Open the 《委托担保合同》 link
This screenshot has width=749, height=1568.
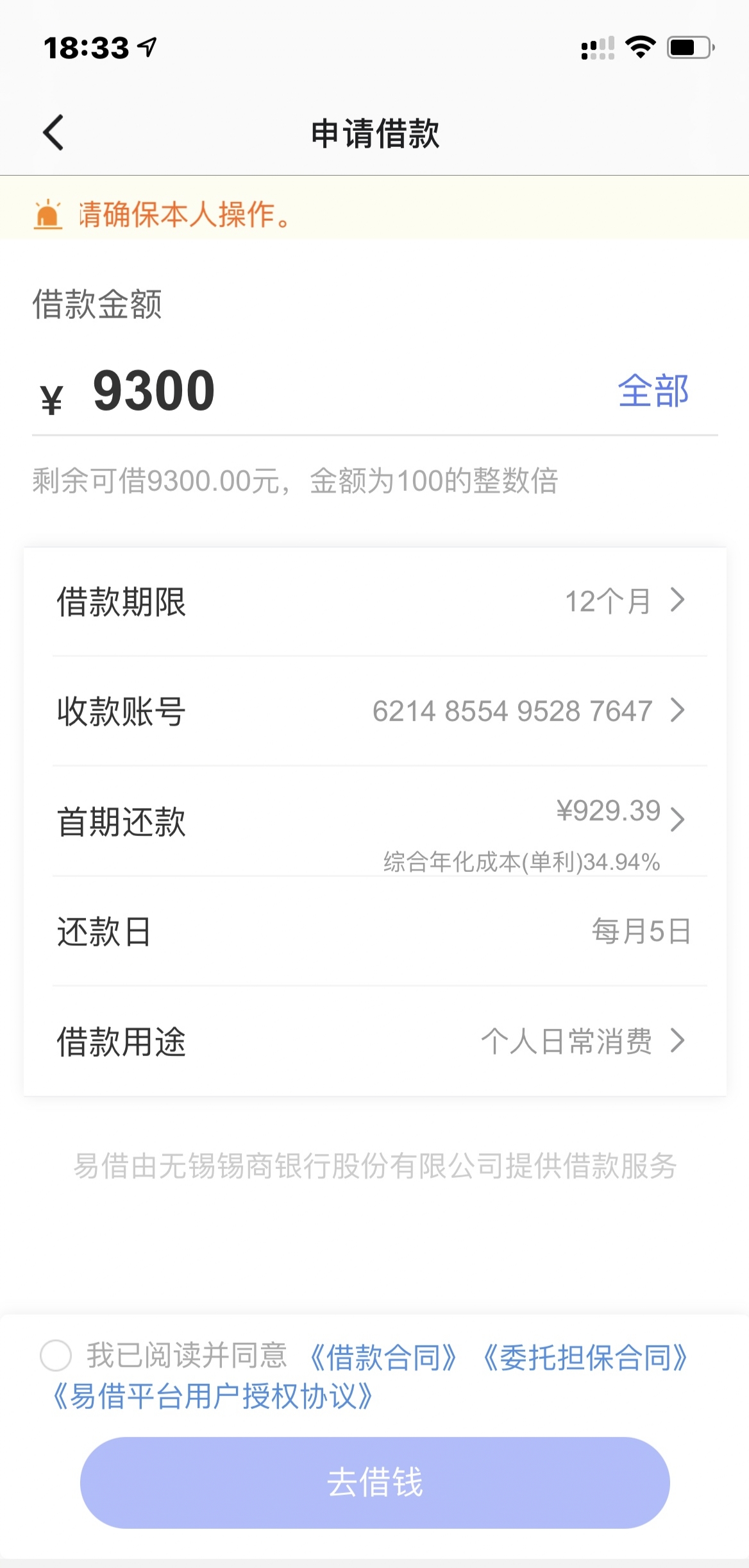point(584,1357)
